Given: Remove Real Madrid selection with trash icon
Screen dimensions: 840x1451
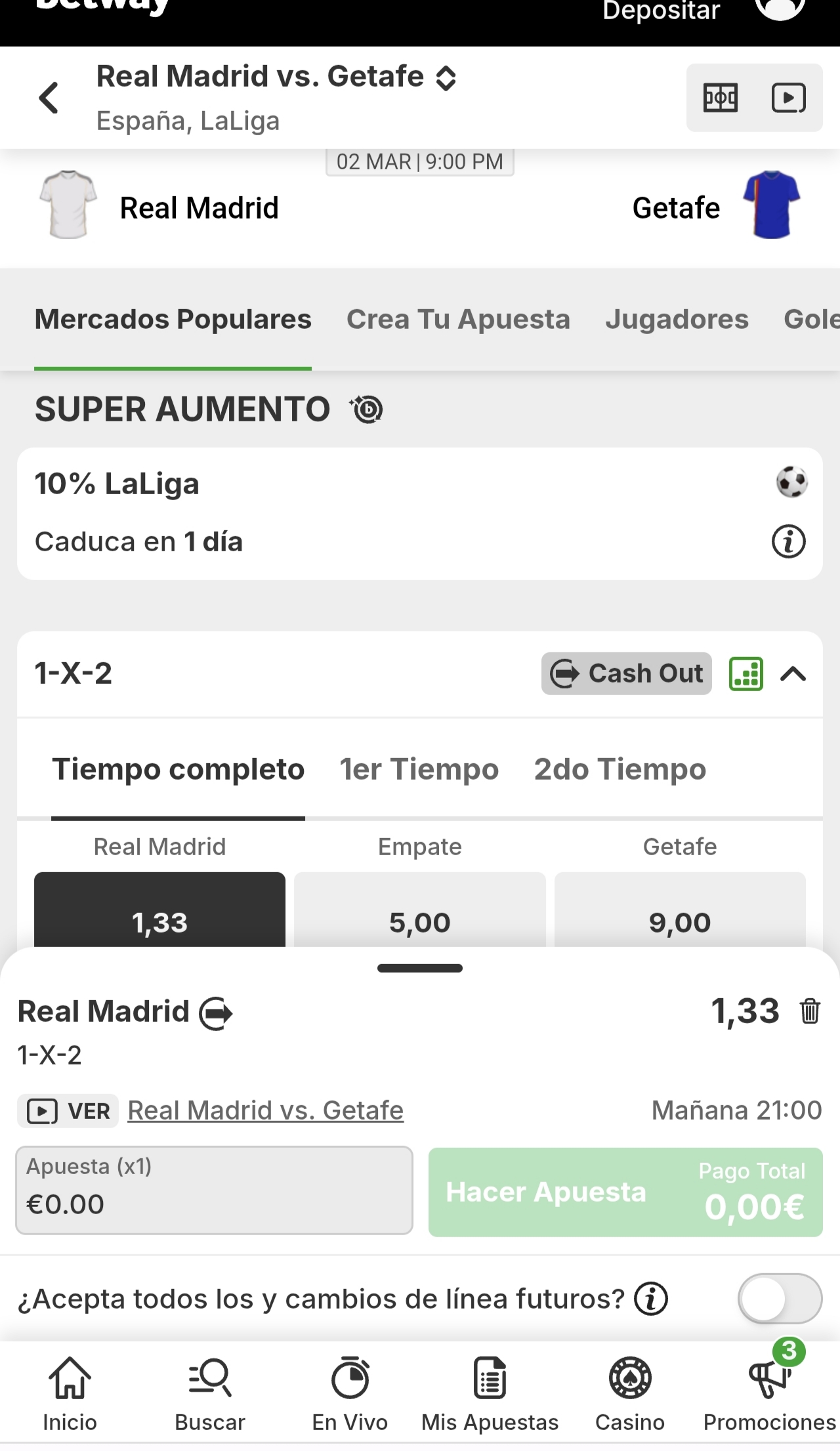Looking at the screenshot, I should coord(810,1011).
